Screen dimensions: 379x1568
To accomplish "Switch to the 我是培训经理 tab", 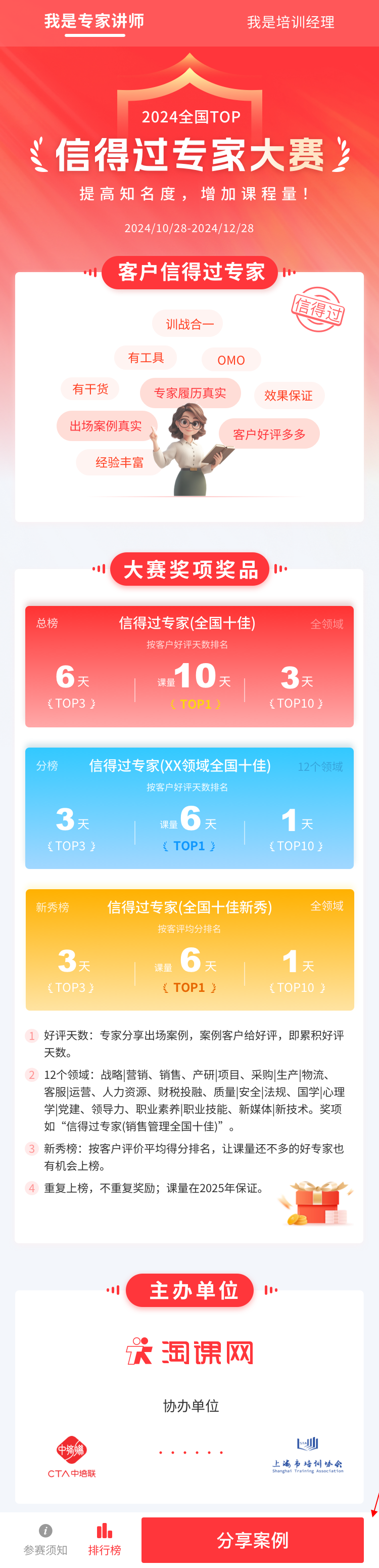I will tap(290, 23).
